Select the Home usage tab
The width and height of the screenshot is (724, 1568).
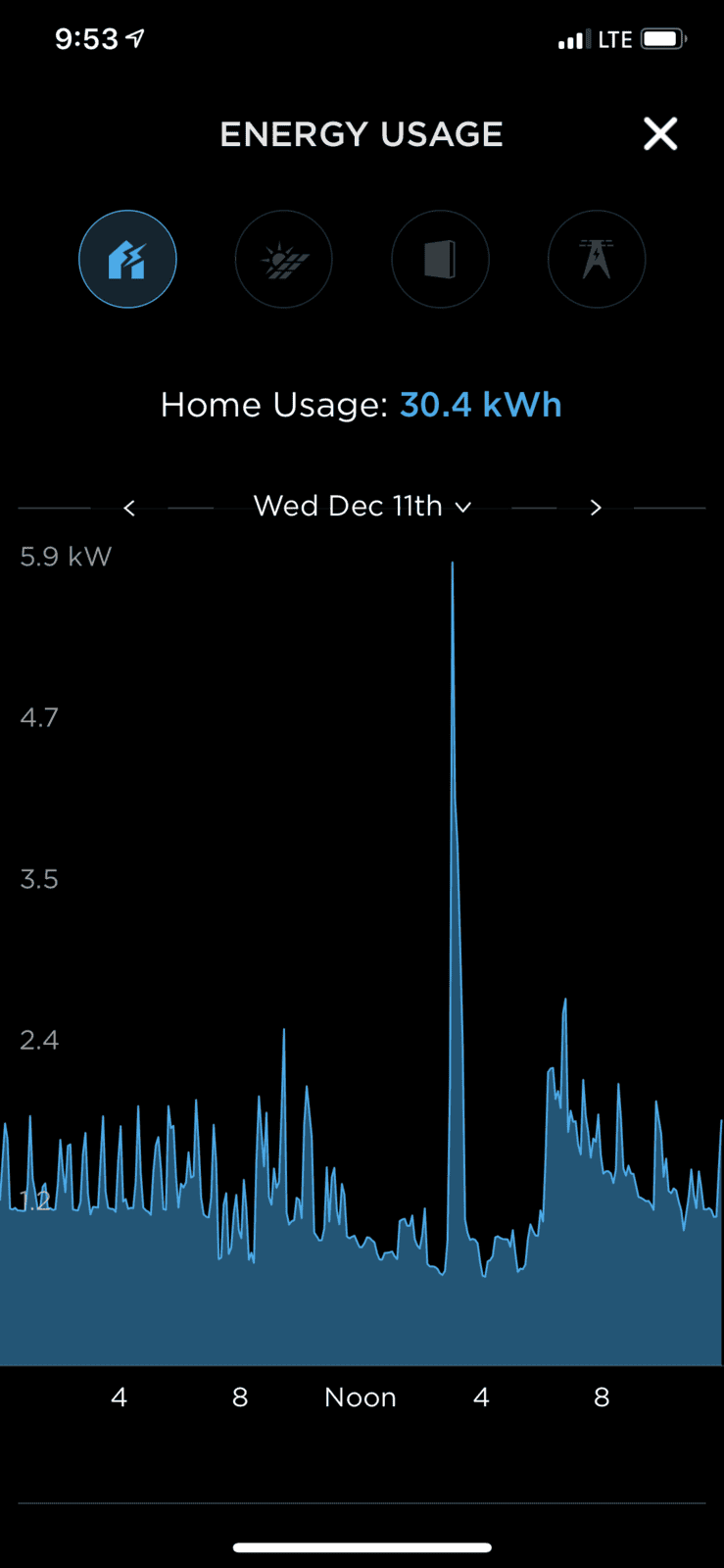click(127, 260)
